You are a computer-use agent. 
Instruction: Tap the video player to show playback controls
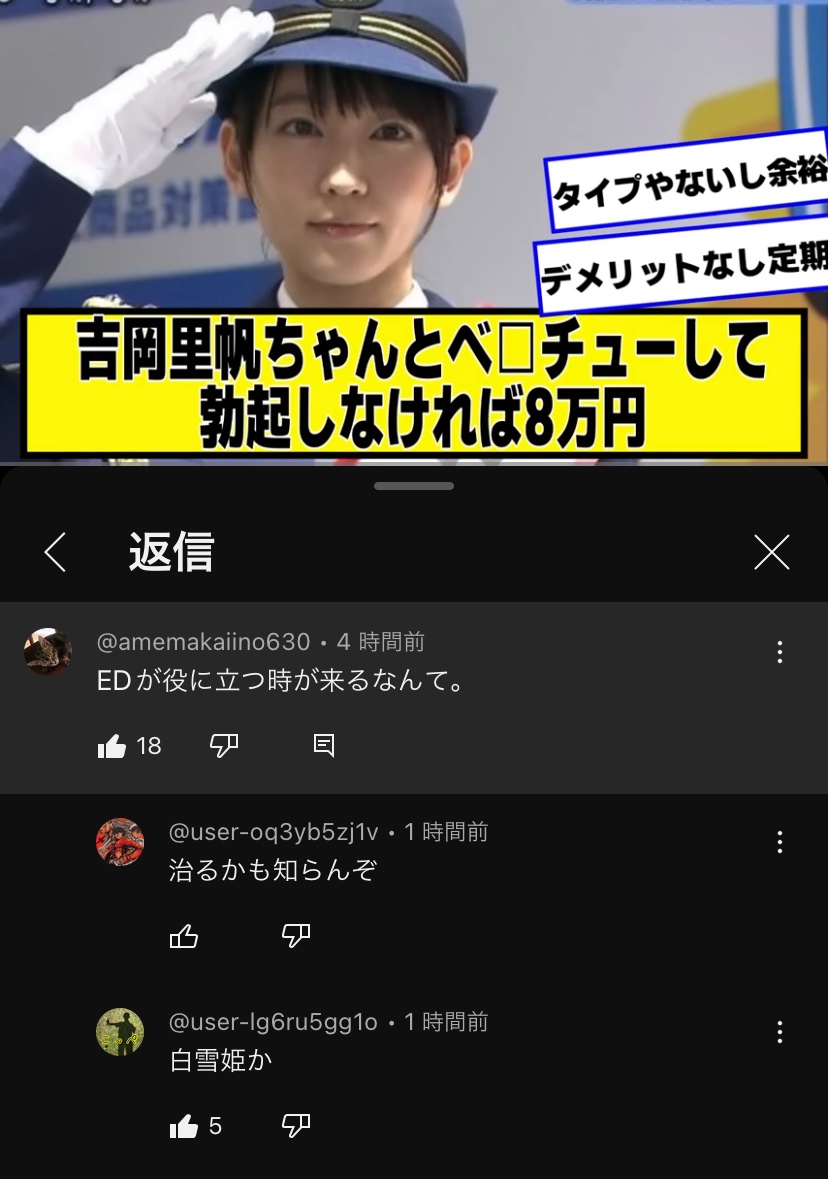coord(414,230)
